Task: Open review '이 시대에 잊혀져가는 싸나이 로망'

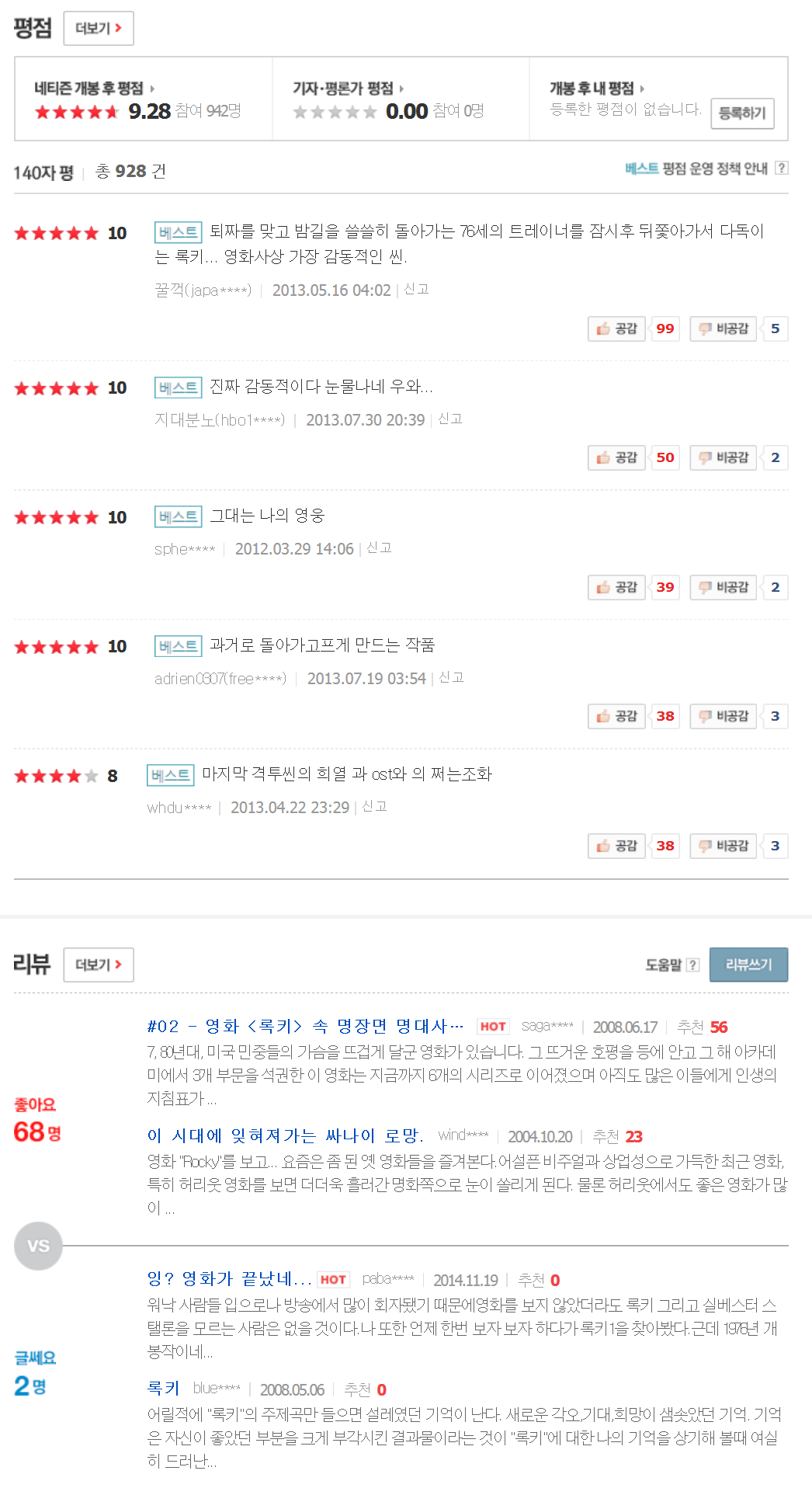Action: 285,1136
